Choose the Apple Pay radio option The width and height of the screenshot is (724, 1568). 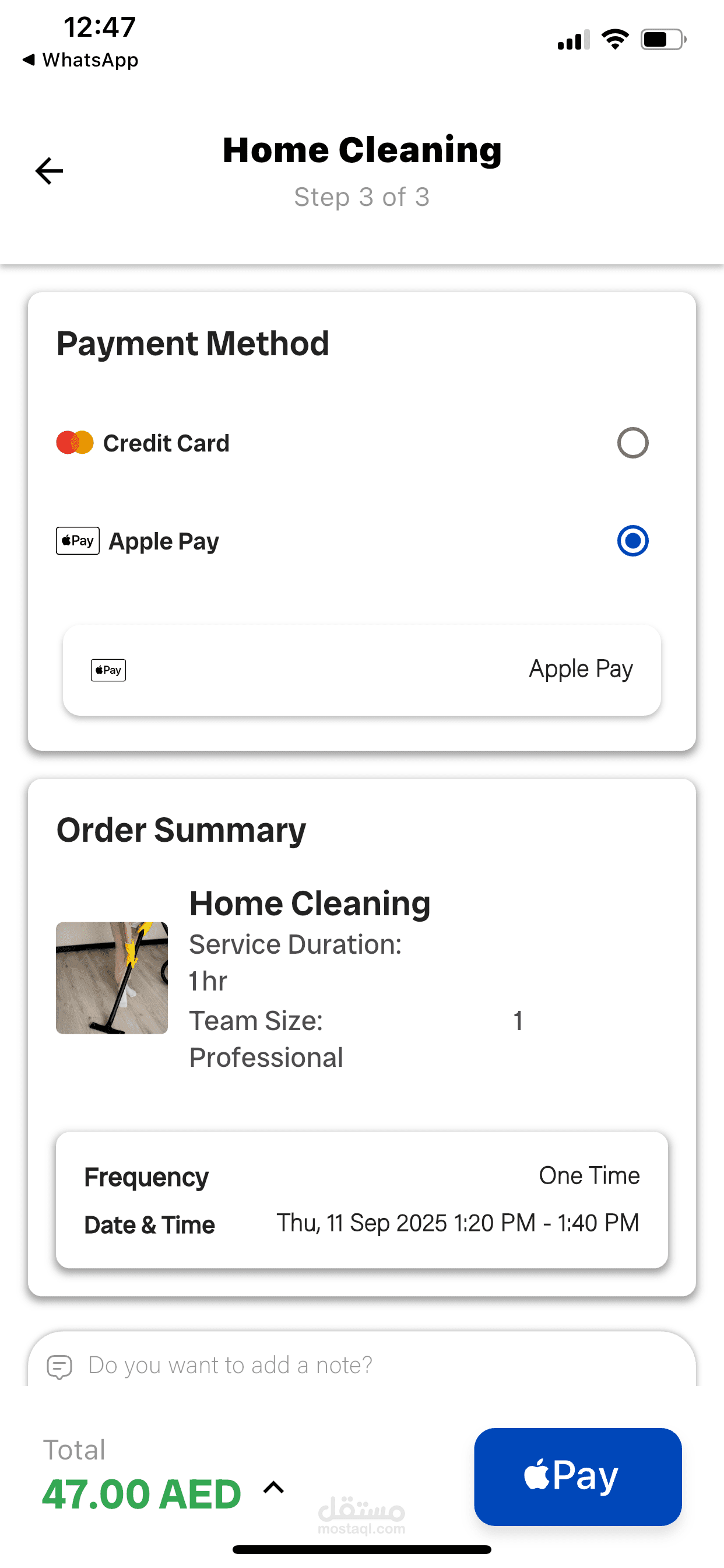[x=632, y=541]
